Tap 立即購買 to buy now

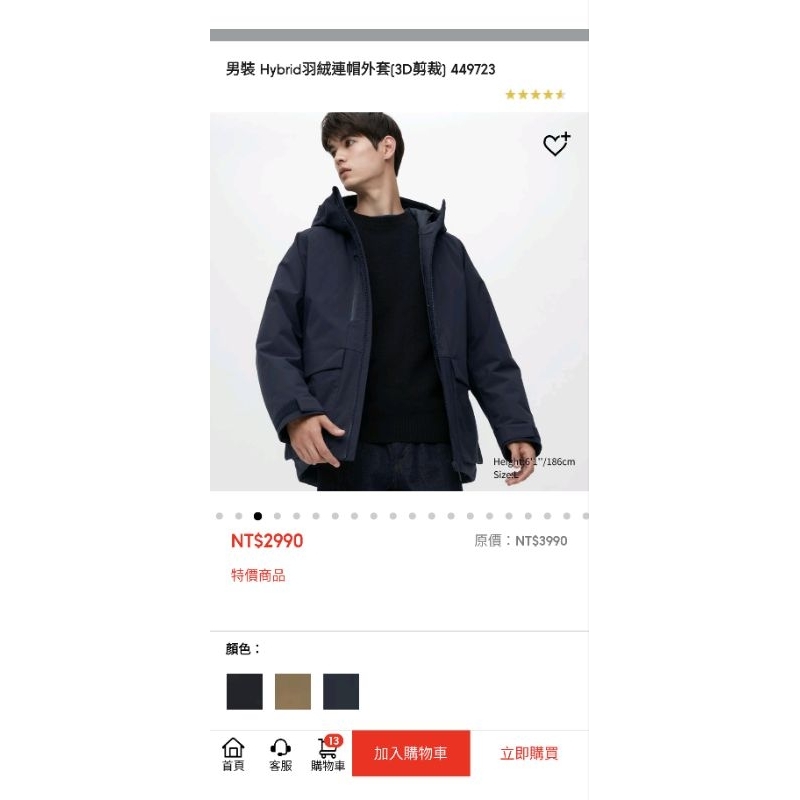[529, 753]
